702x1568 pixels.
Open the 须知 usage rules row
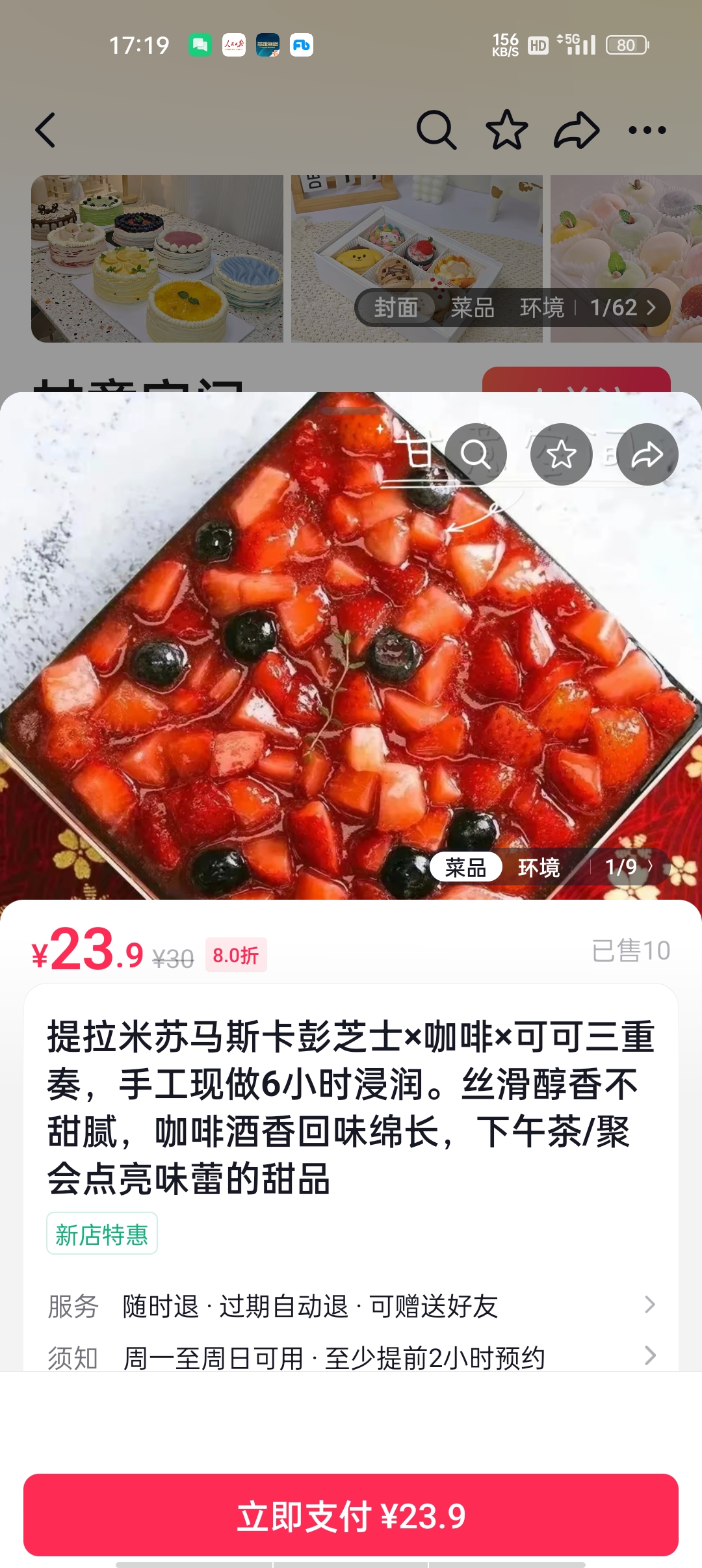[x=351, y=1356]
